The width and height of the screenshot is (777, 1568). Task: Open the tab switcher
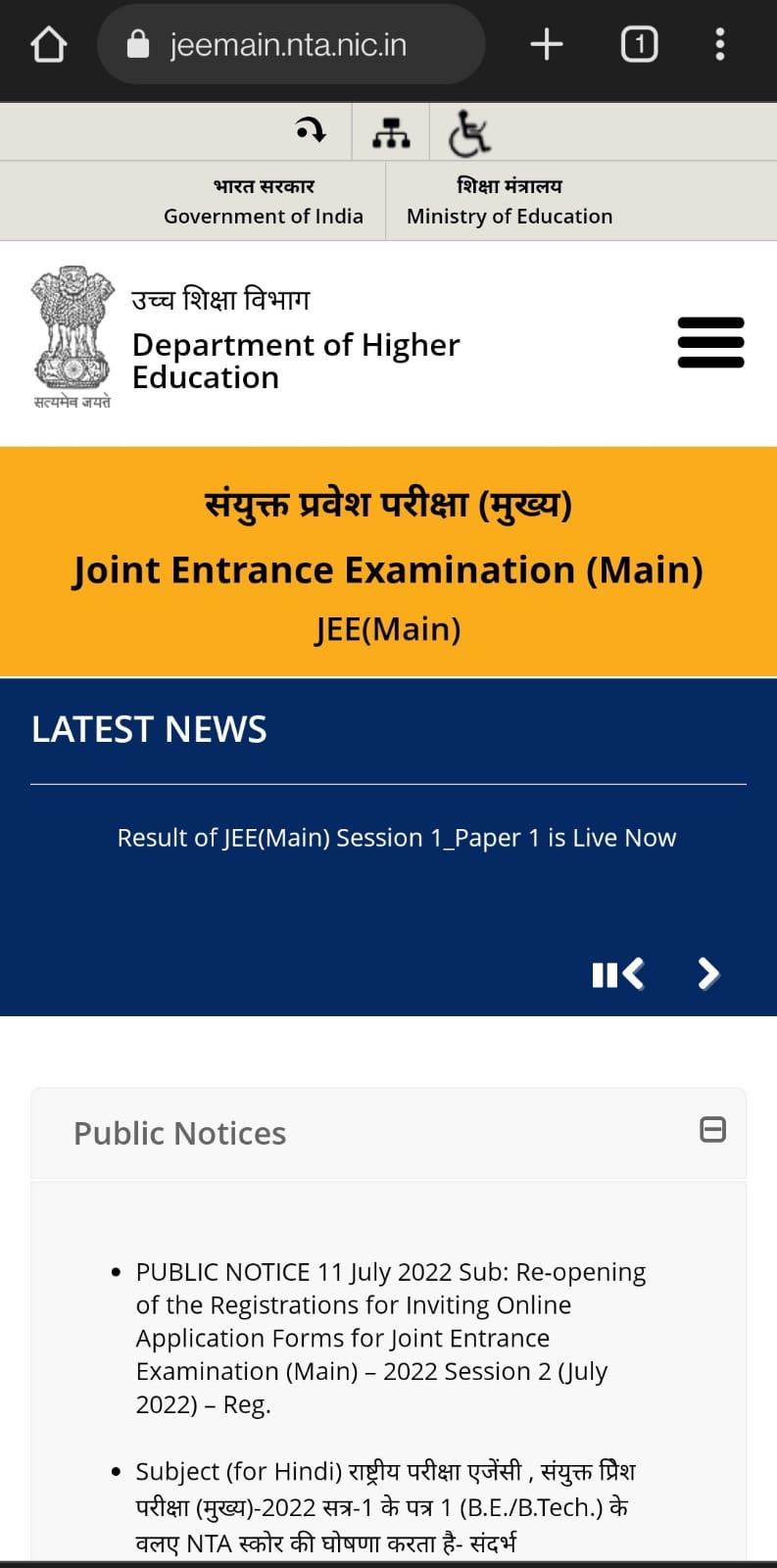point(639,44)
